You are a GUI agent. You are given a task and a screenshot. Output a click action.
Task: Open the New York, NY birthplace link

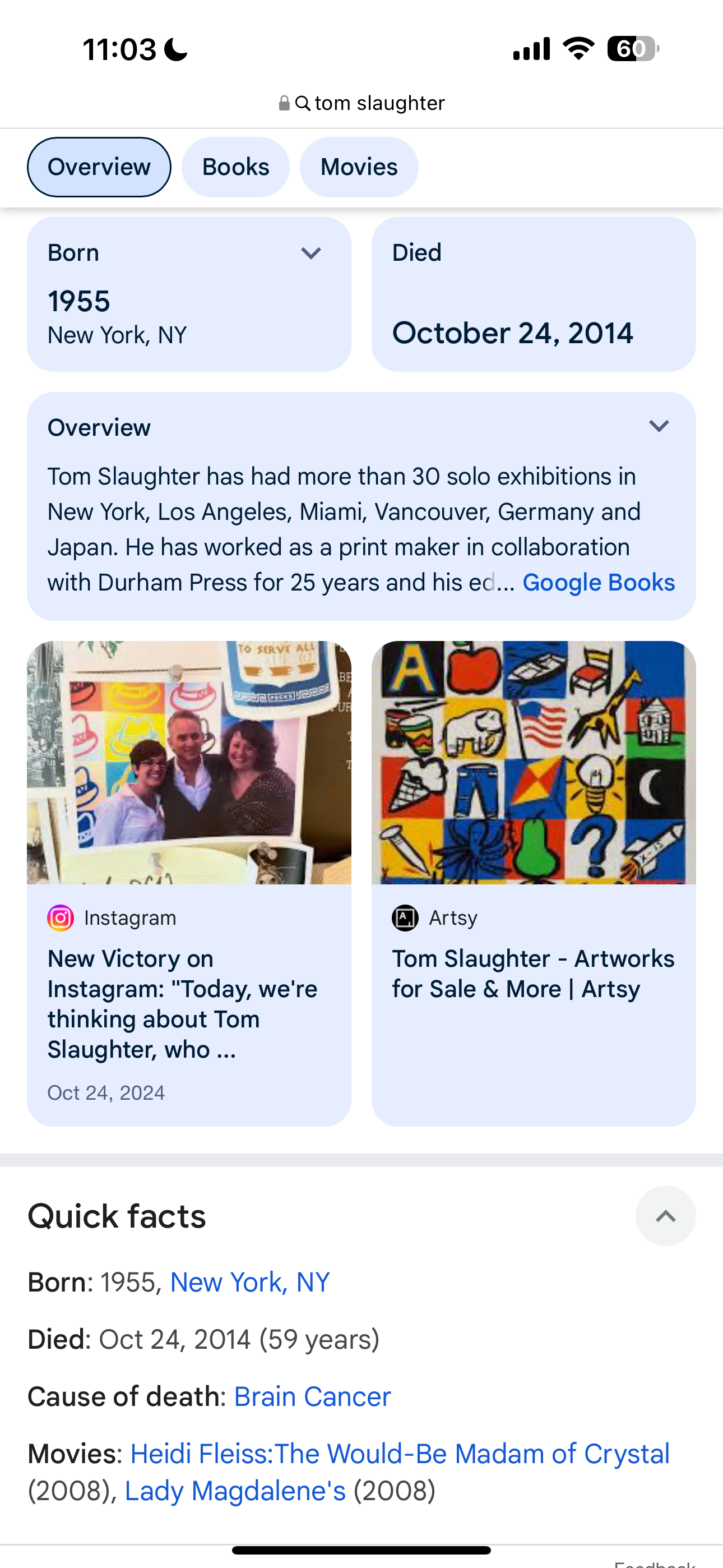click(249, 1282)
